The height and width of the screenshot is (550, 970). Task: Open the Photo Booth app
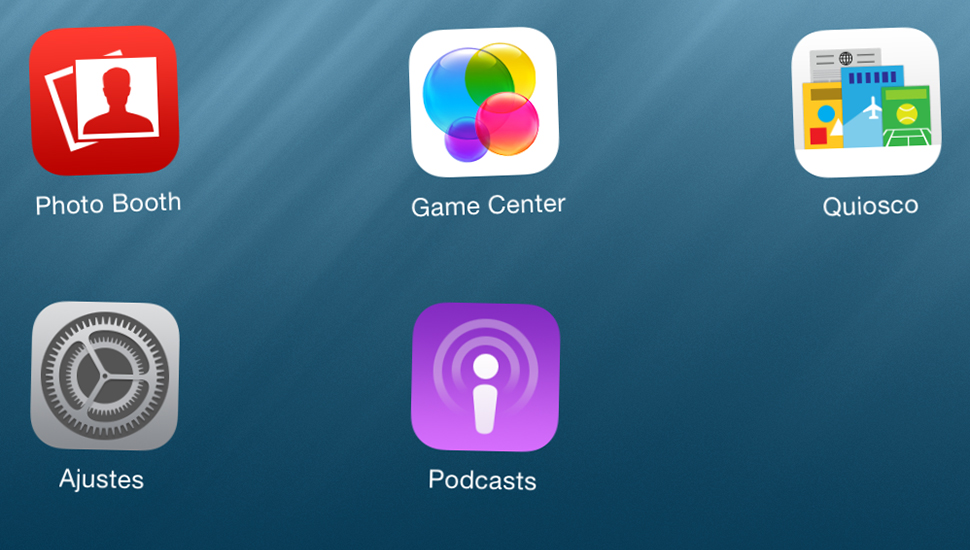coord(105,100)
